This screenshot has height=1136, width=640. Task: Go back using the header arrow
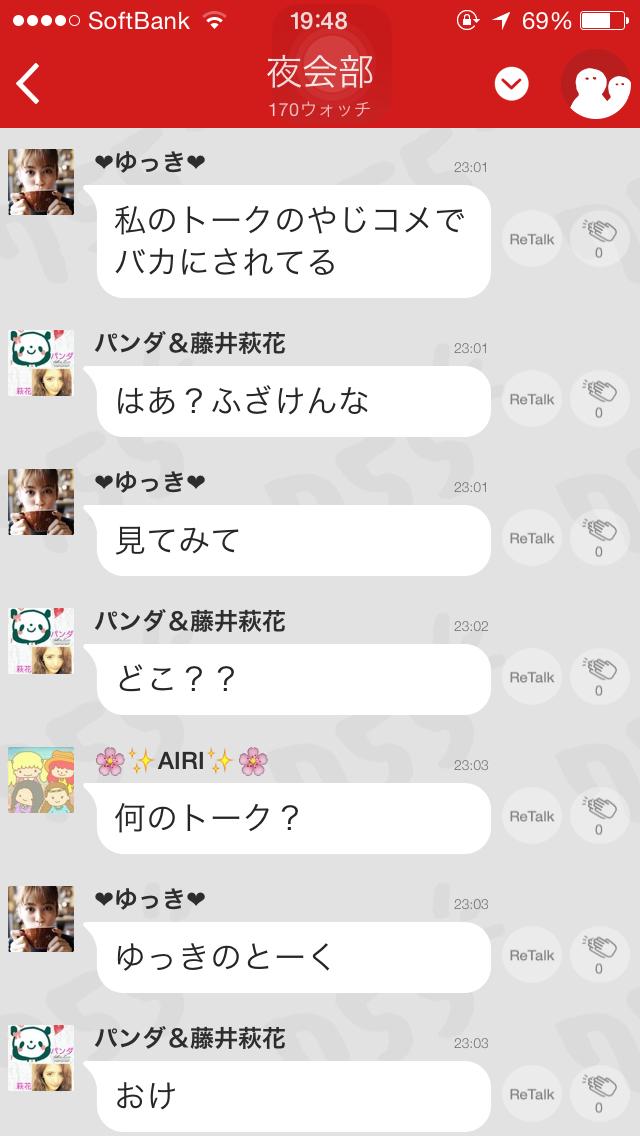(x=30, y=85)
